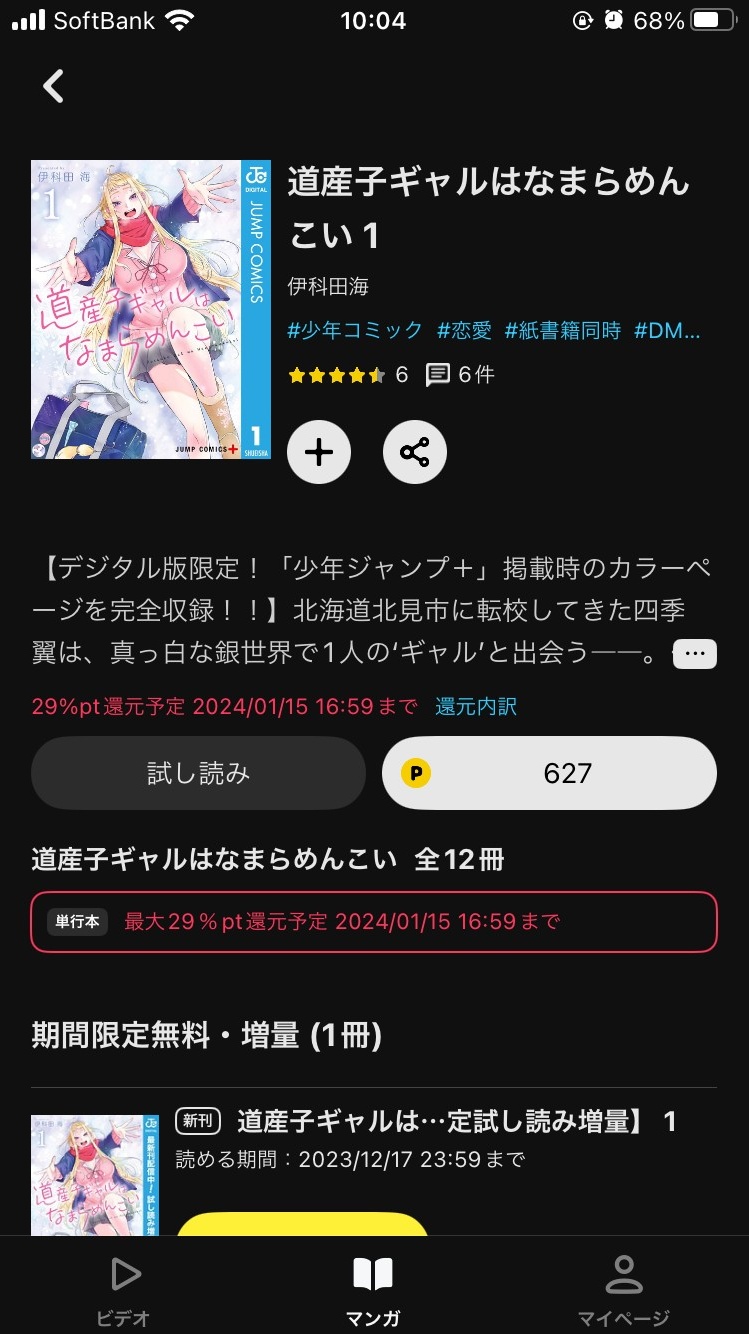Open the #紙書籍同時 tag

pos(562,330)
